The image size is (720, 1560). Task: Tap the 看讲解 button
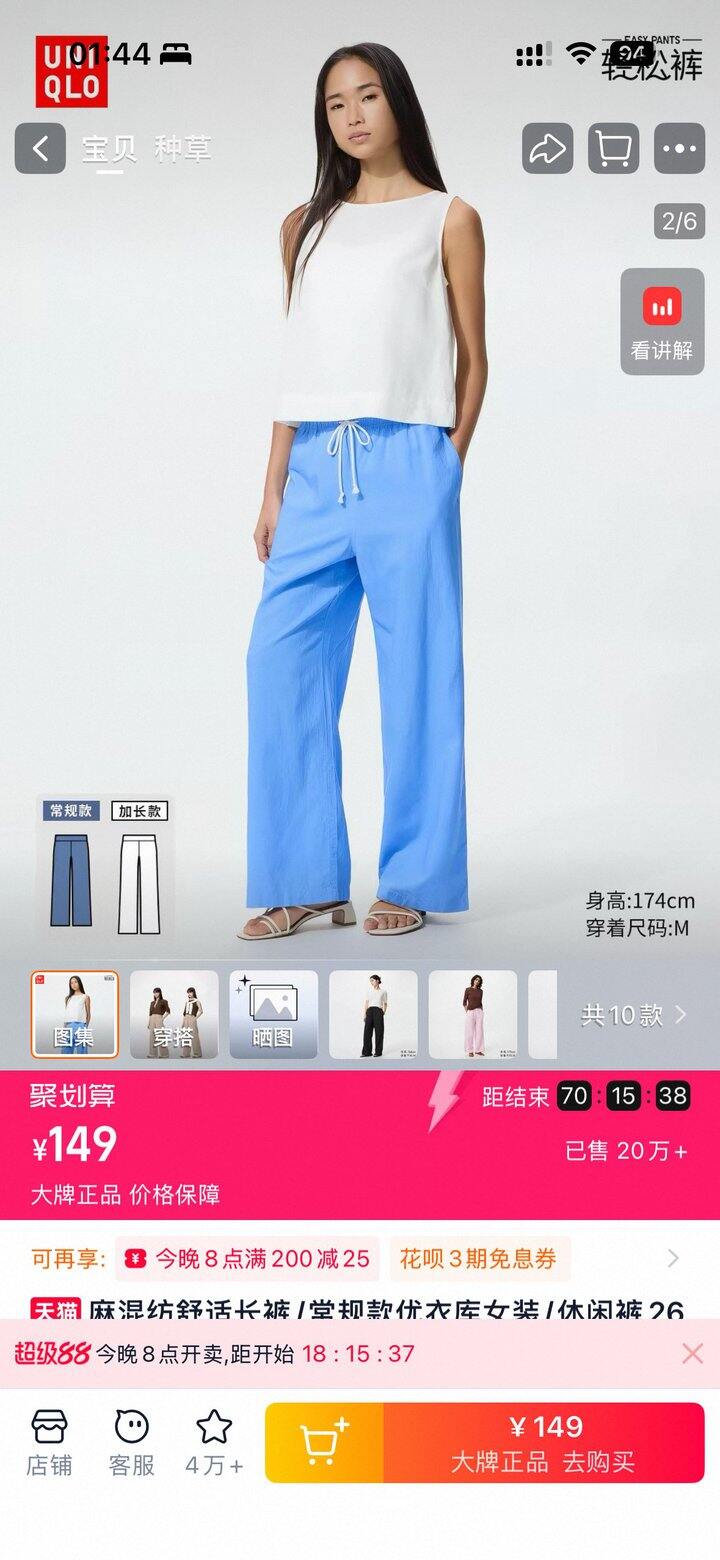(662, 322)
